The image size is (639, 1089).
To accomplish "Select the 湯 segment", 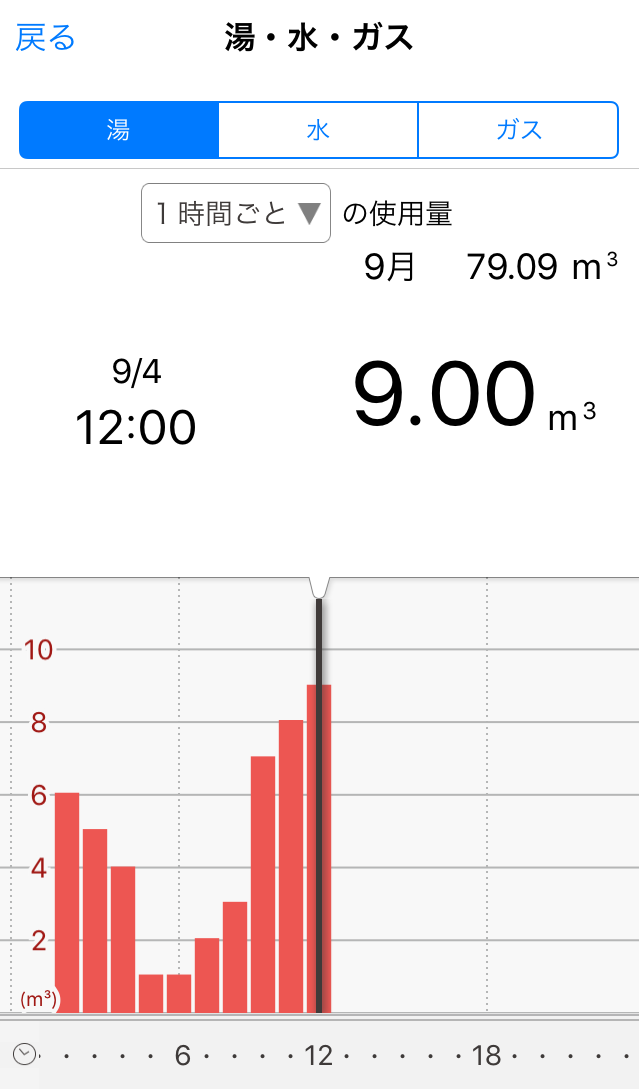I will [x=119, y=130].
